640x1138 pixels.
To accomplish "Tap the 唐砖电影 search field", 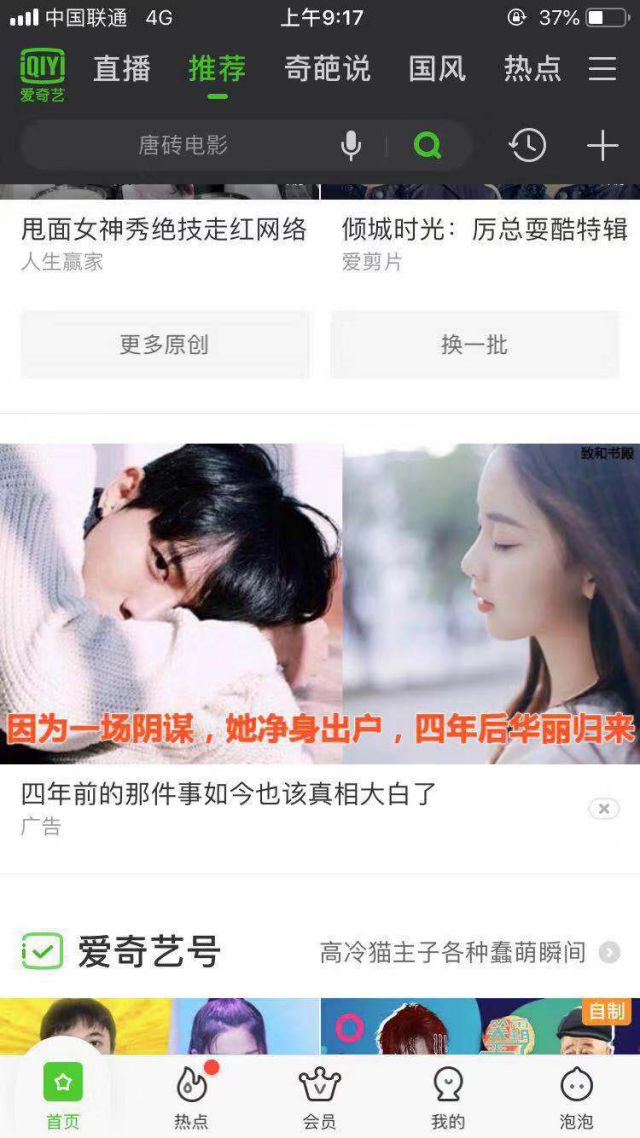I will coord(183,146).
